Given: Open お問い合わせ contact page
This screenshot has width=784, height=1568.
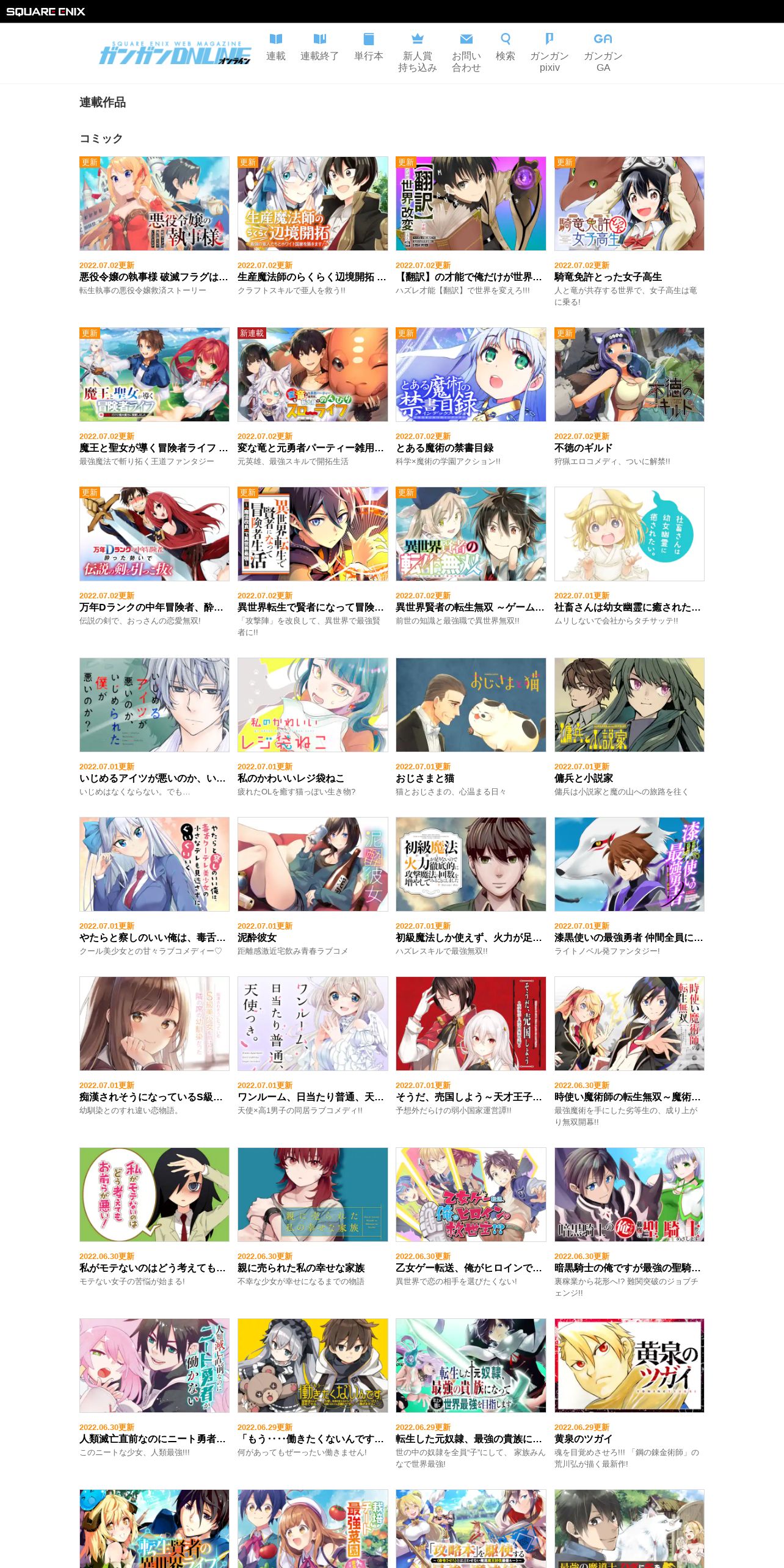Looking at the screenshot, I should pyautogui.click(x=466, y=53).
